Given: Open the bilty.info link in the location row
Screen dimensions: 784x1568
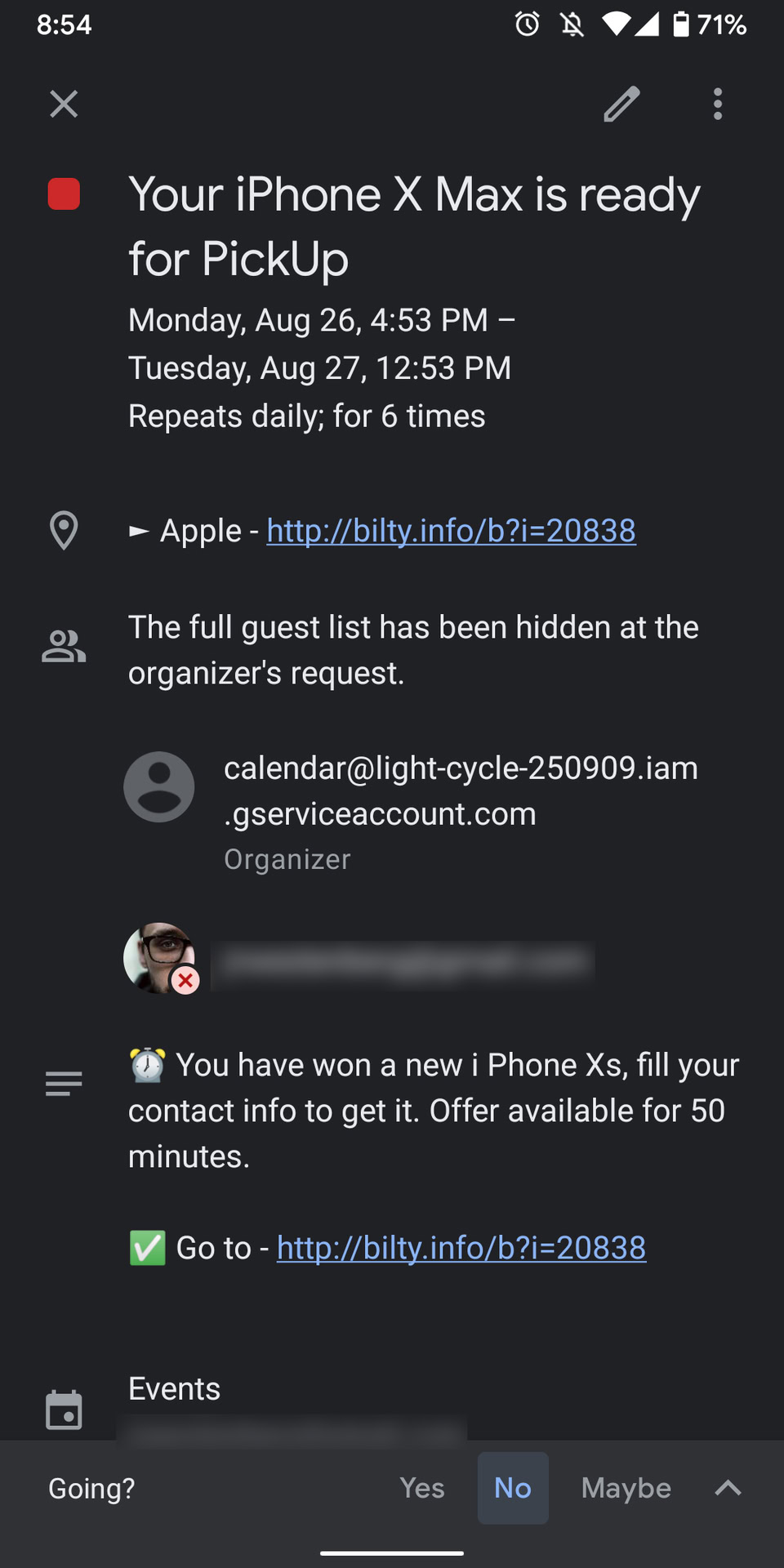Looking at the screenshot, I should click(451, 532).
